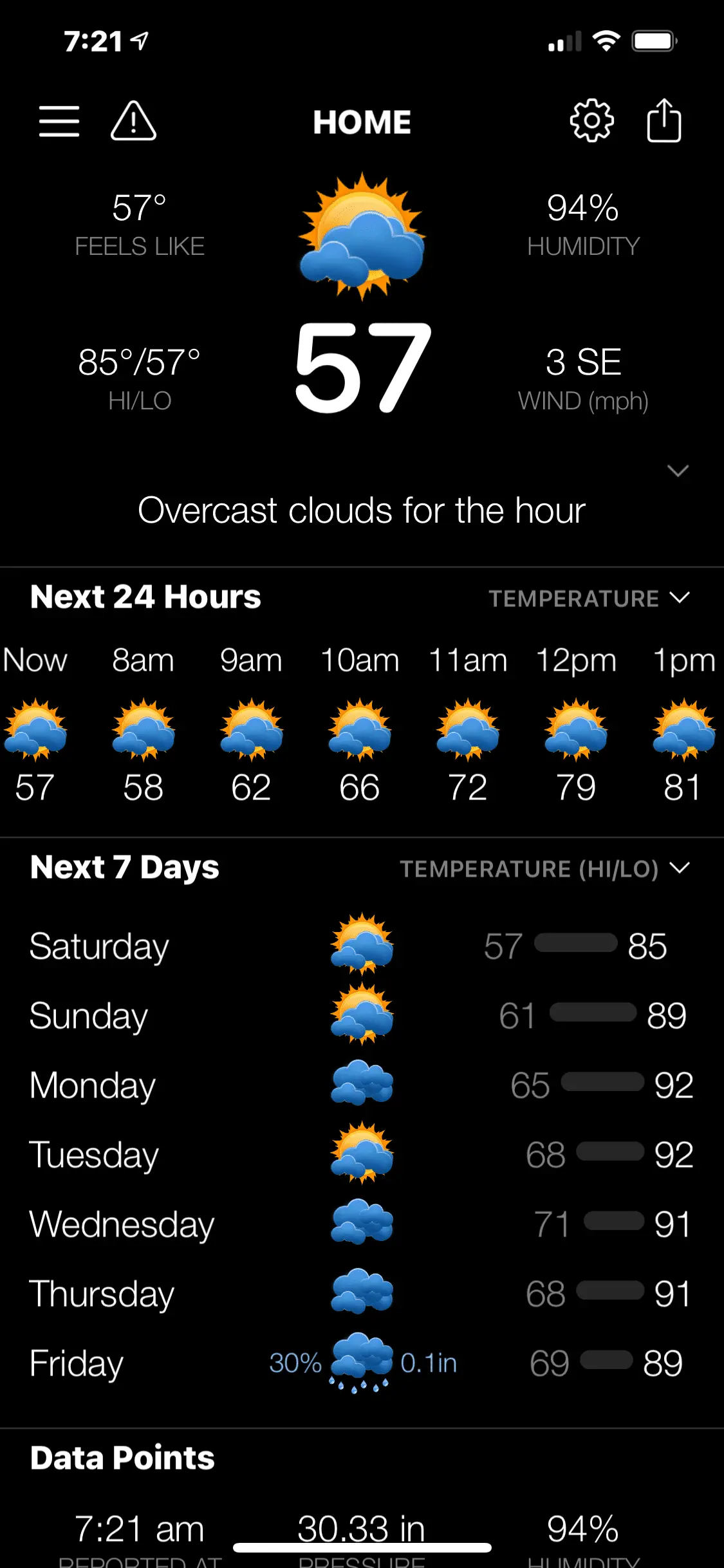Change Next 7 Days TEMPERATURE (HI/LO) dropdown
724x1568 pixels.
coord(544,869)
